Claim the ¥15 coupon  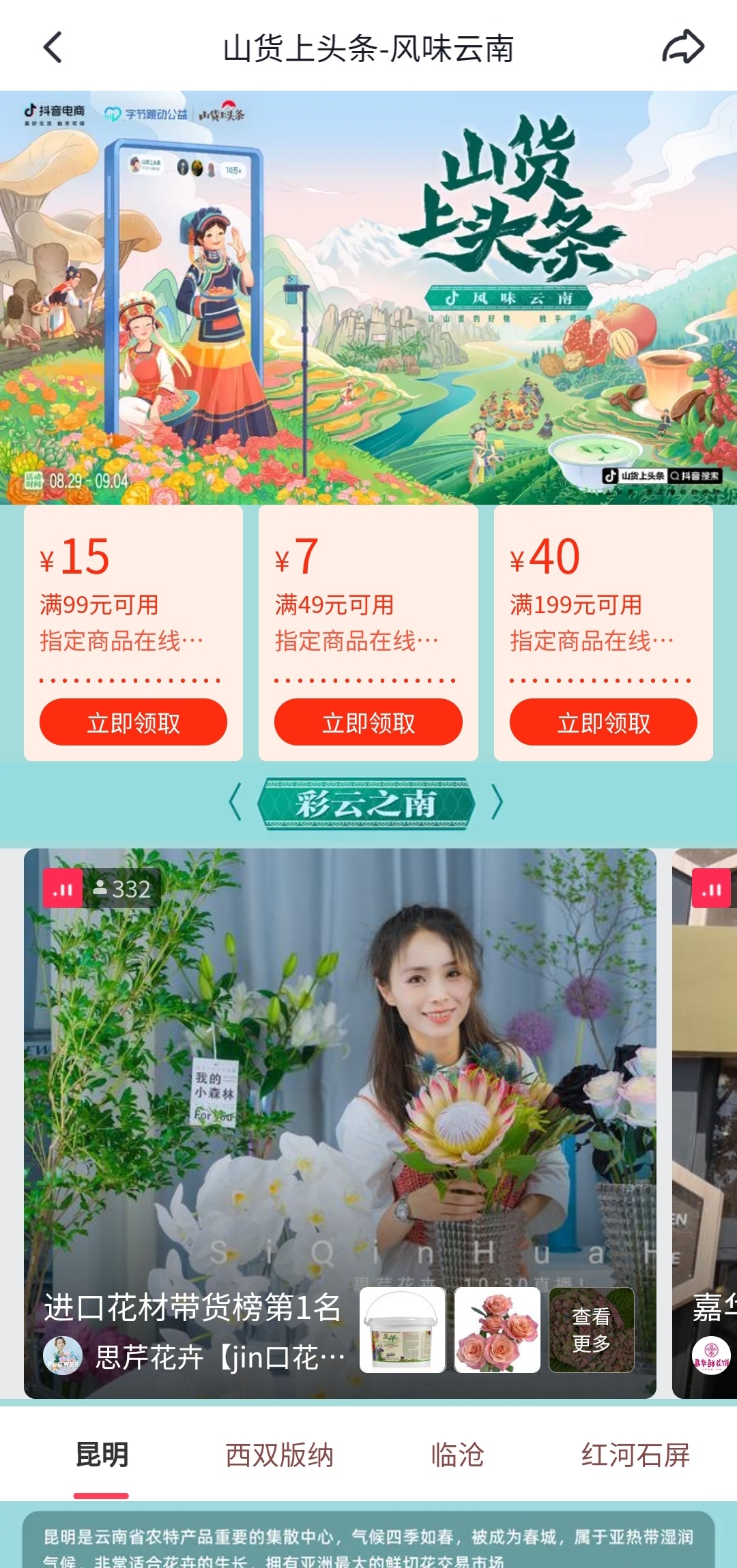coord(133,722)
